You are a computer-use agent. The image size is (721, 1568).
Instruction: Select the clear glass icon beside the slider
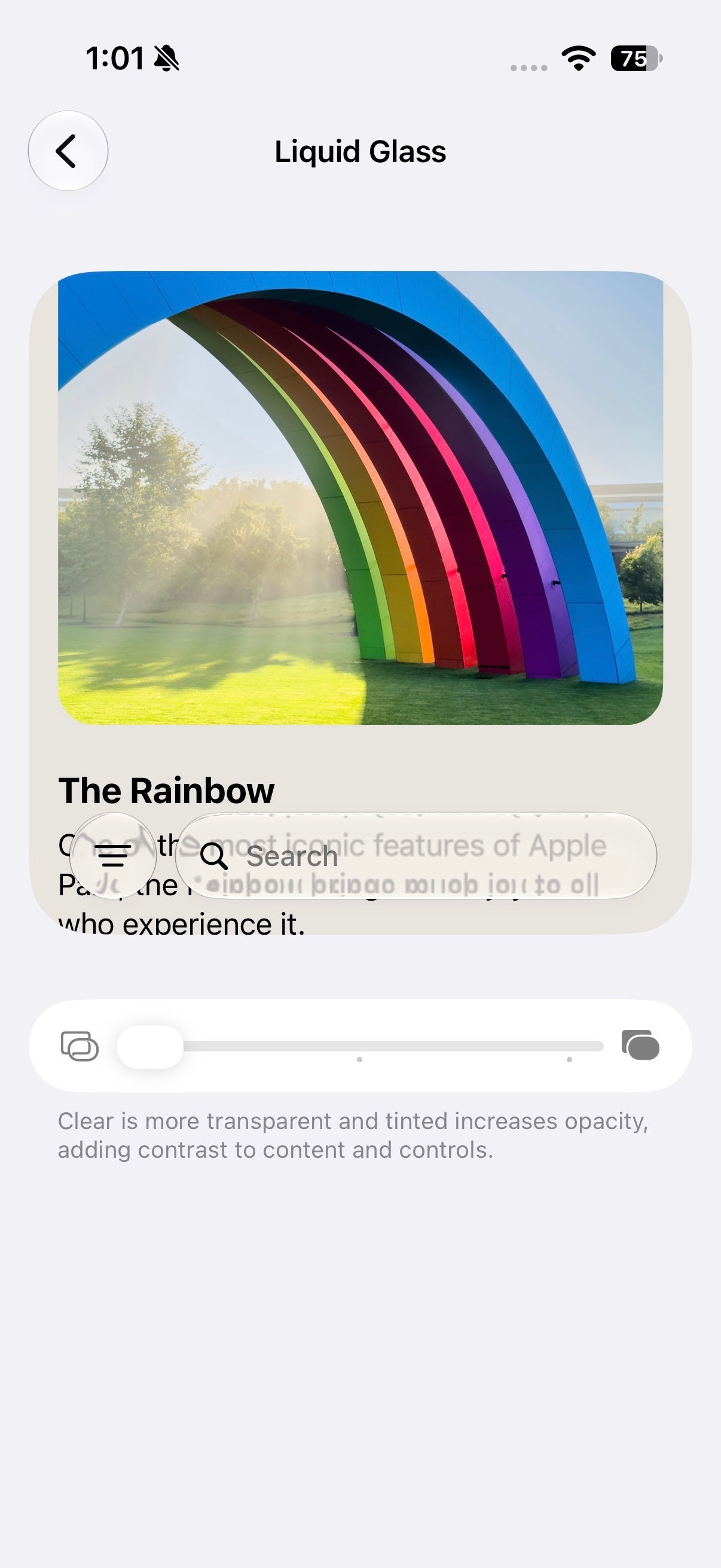point(80,1046)
